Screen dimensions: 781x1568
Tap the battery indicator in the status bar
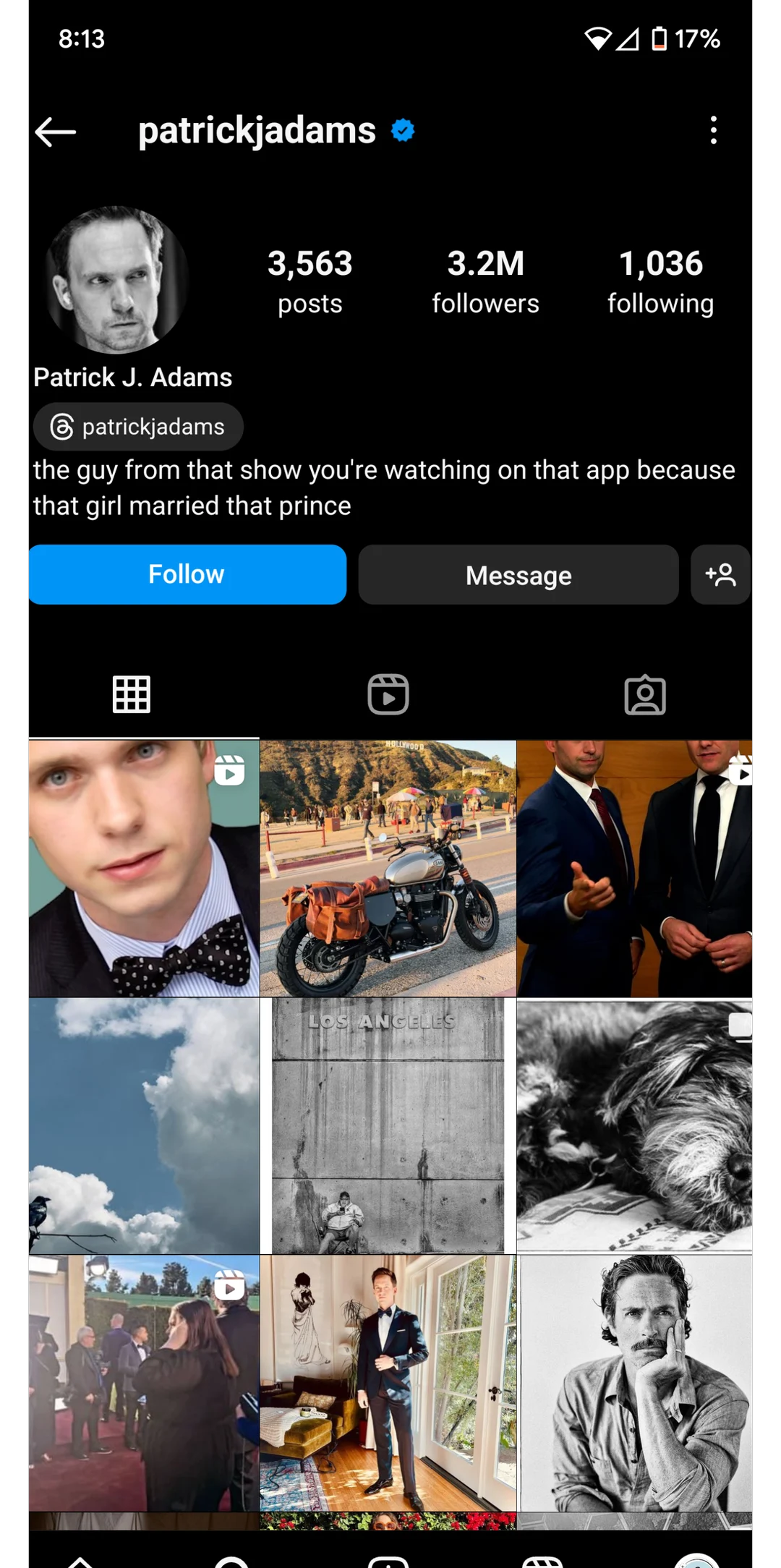(x=660, y=40)
